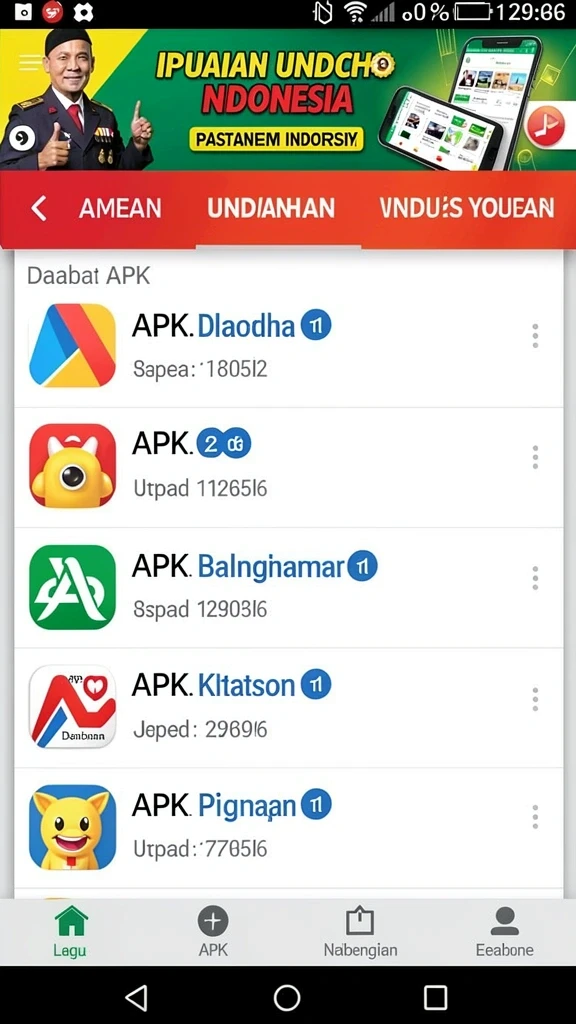Open the Nabengian bottom tab

click(x=360, y=932)
